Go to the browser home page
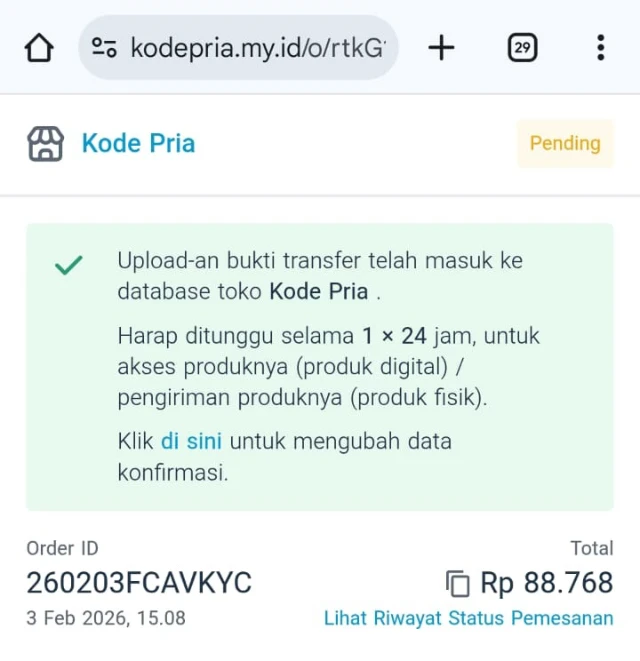Screen dimensions: 640x661 point(38,47)
